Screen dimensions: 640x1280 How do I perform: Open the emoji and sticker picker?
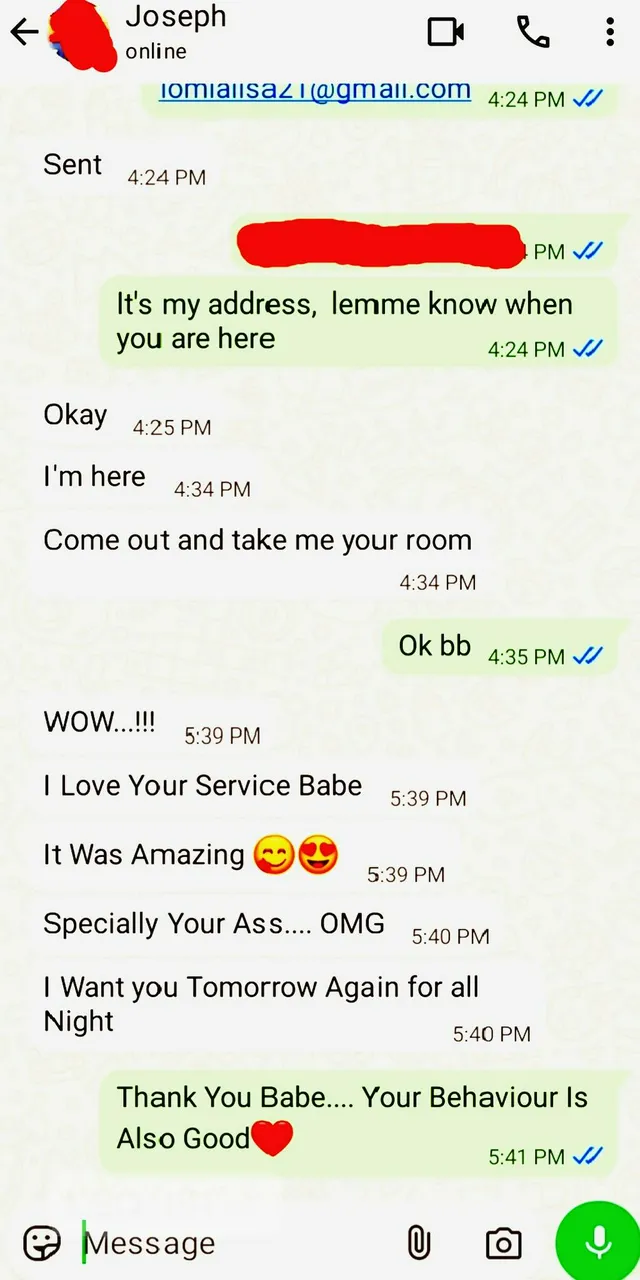42,1243
